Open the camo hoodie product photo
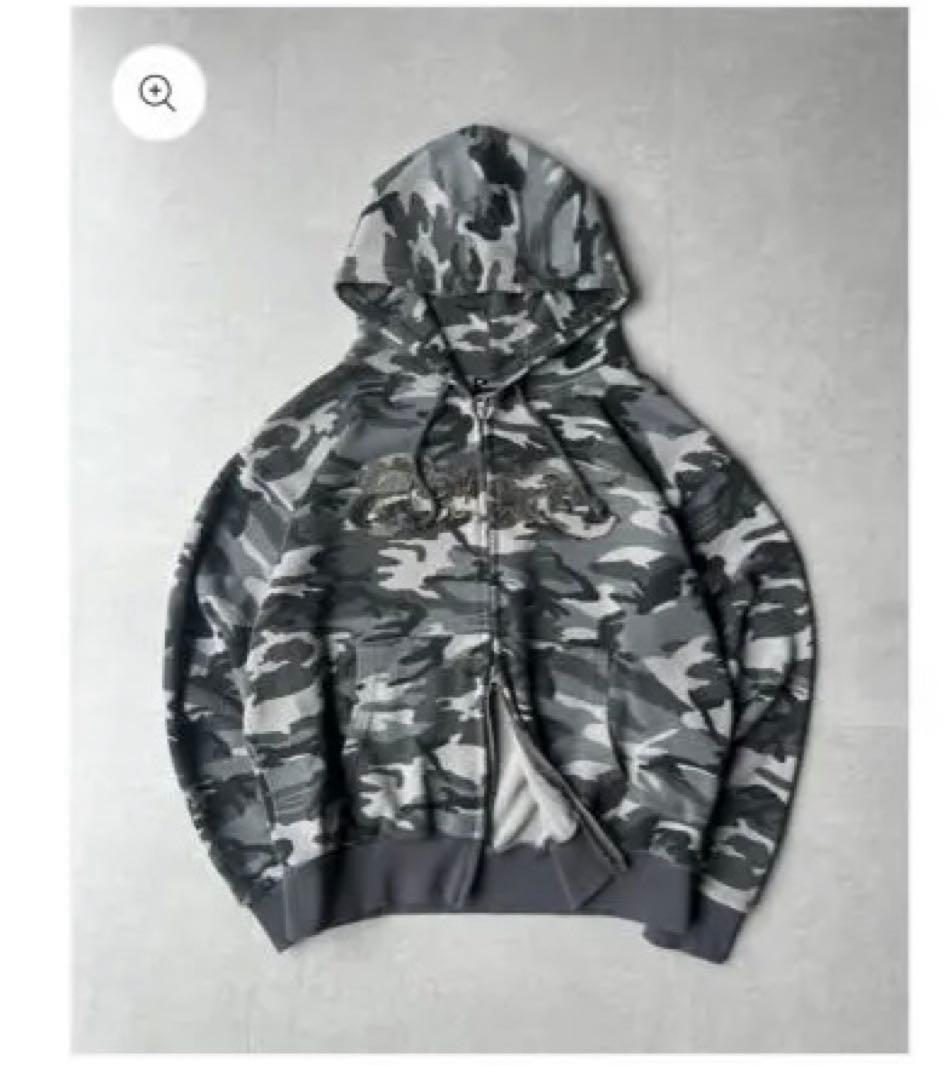 pos(490,560)
